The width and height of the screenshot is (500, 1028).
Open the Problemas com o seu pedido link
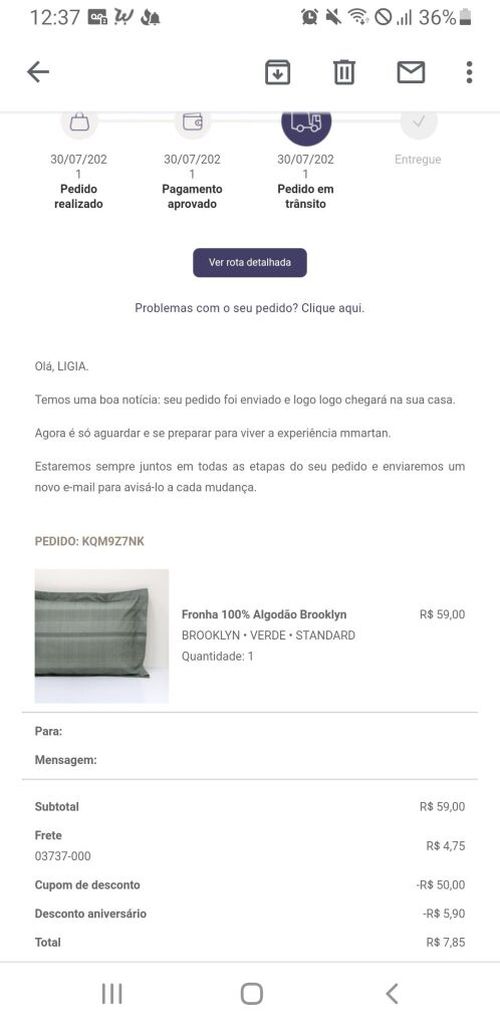(x=250, y=308)
